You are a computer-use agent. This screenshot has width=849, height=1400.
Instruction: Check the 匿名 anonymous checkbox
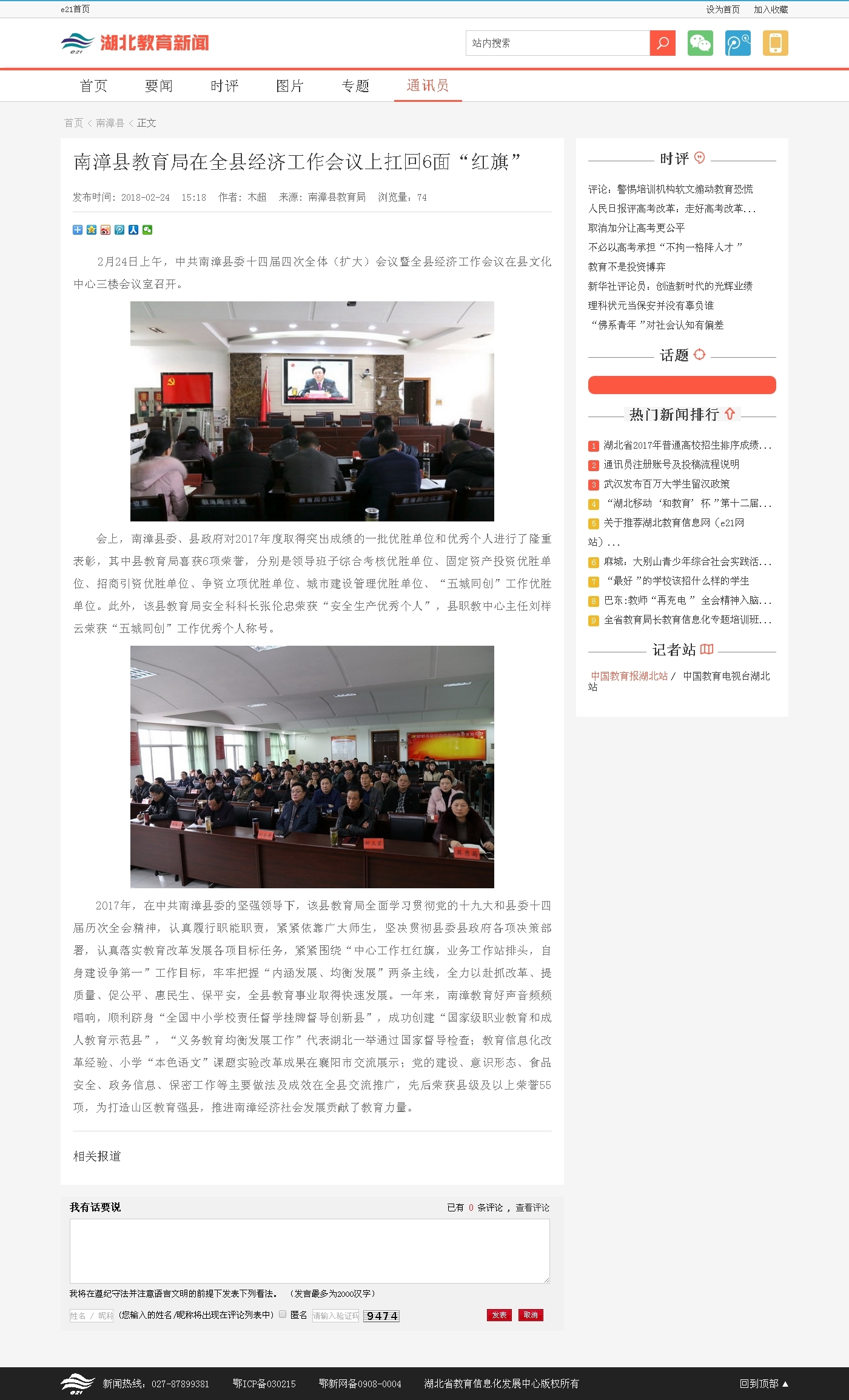pos(283,1315)
